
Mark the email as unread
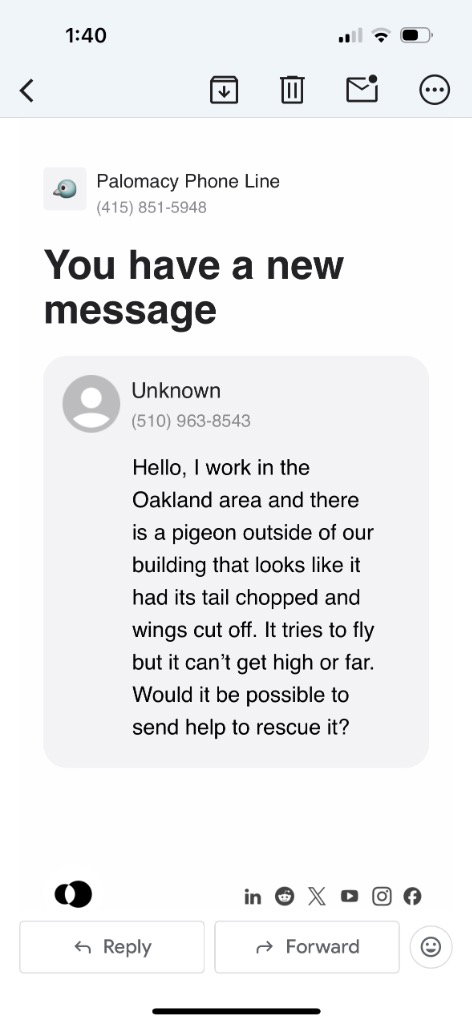tap(362, 89)
